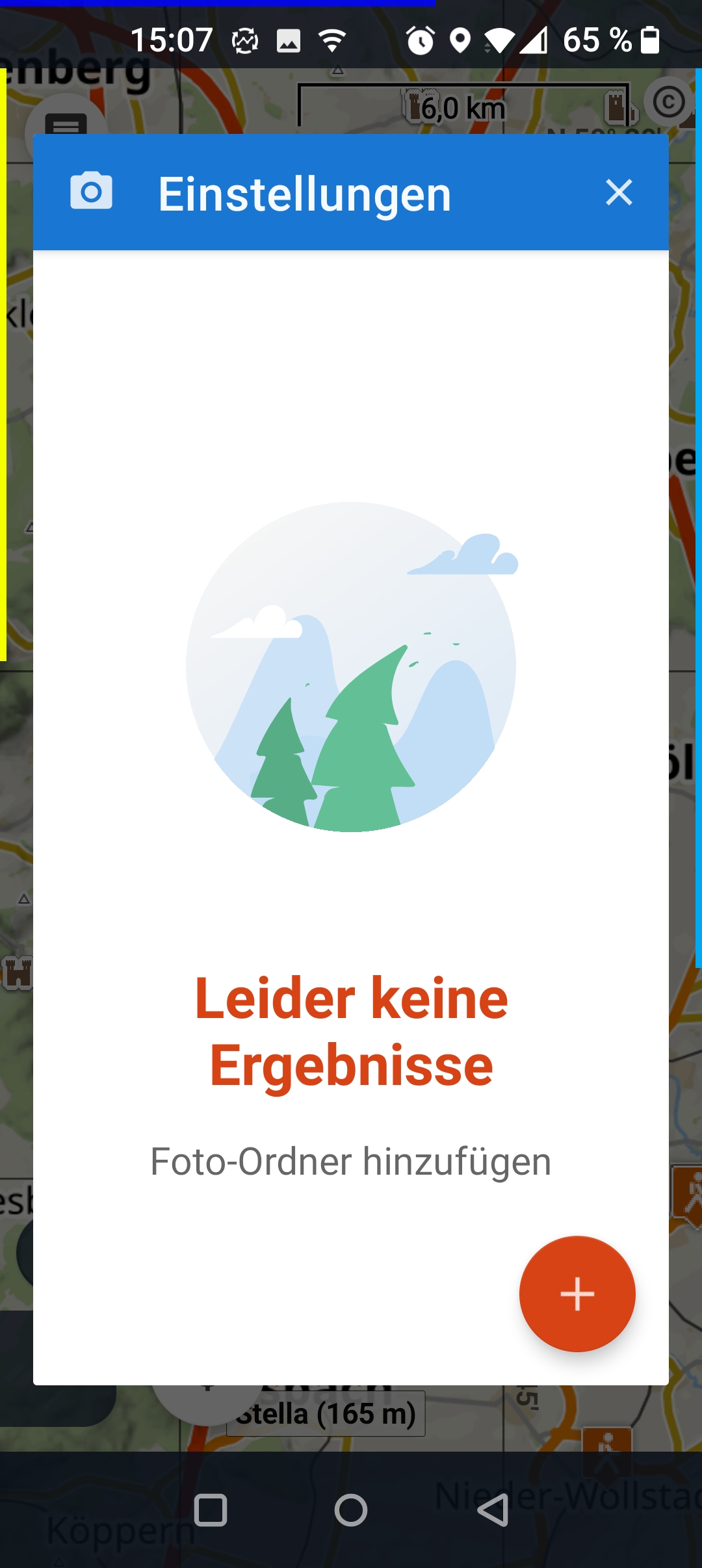This screenshot has width=702, height=1568.
Task: Add a photo folder with the plus button
Action: [x=577, y=1294]
